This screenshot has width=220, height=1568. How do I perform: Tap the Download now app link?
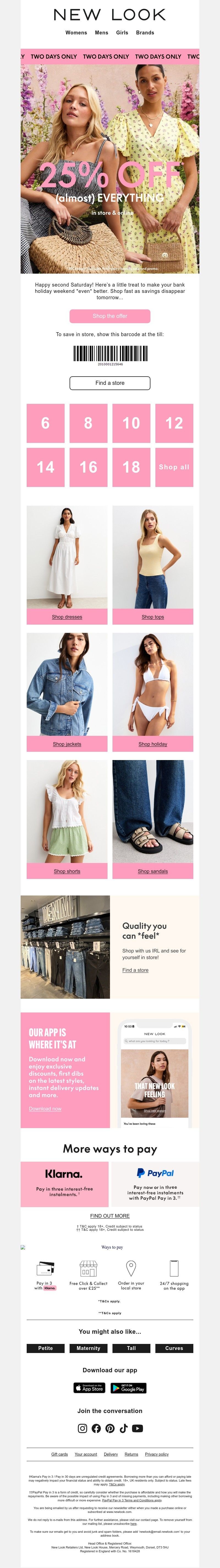click(45, 1109)
